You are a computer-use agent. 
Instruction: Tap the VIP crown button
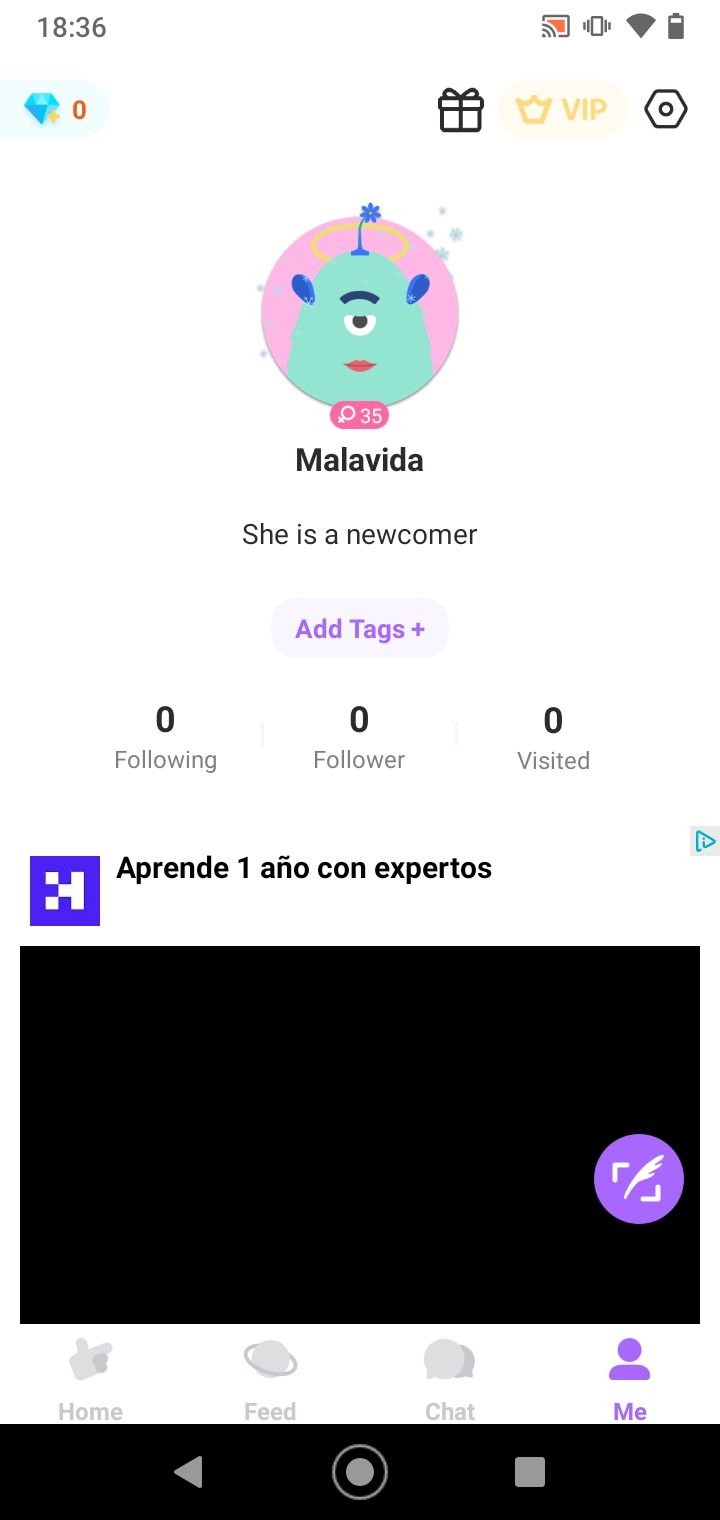pos(562,110)
